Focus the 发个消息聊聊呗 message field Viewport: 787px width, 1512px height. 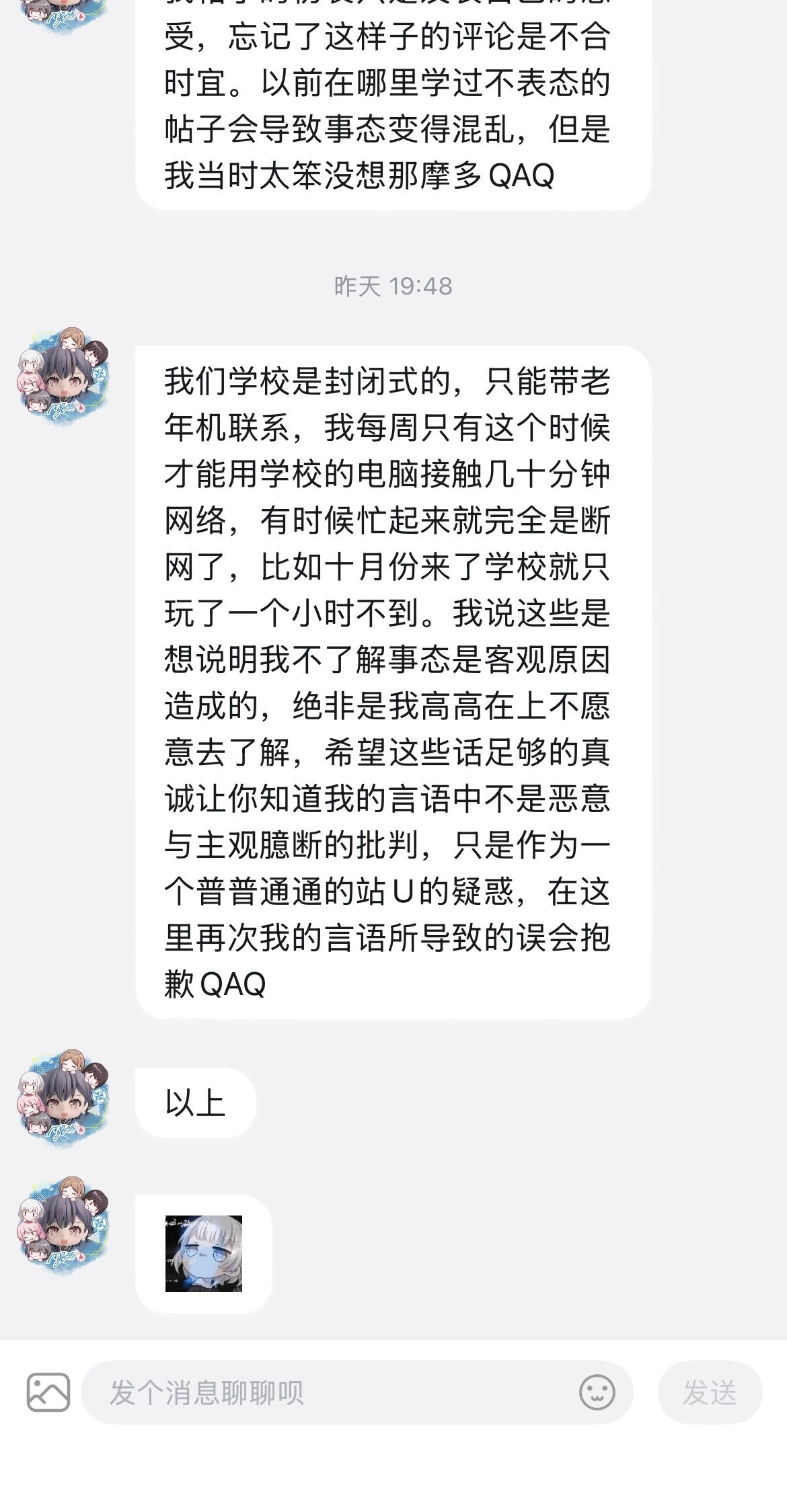[x=323, y=1392]
